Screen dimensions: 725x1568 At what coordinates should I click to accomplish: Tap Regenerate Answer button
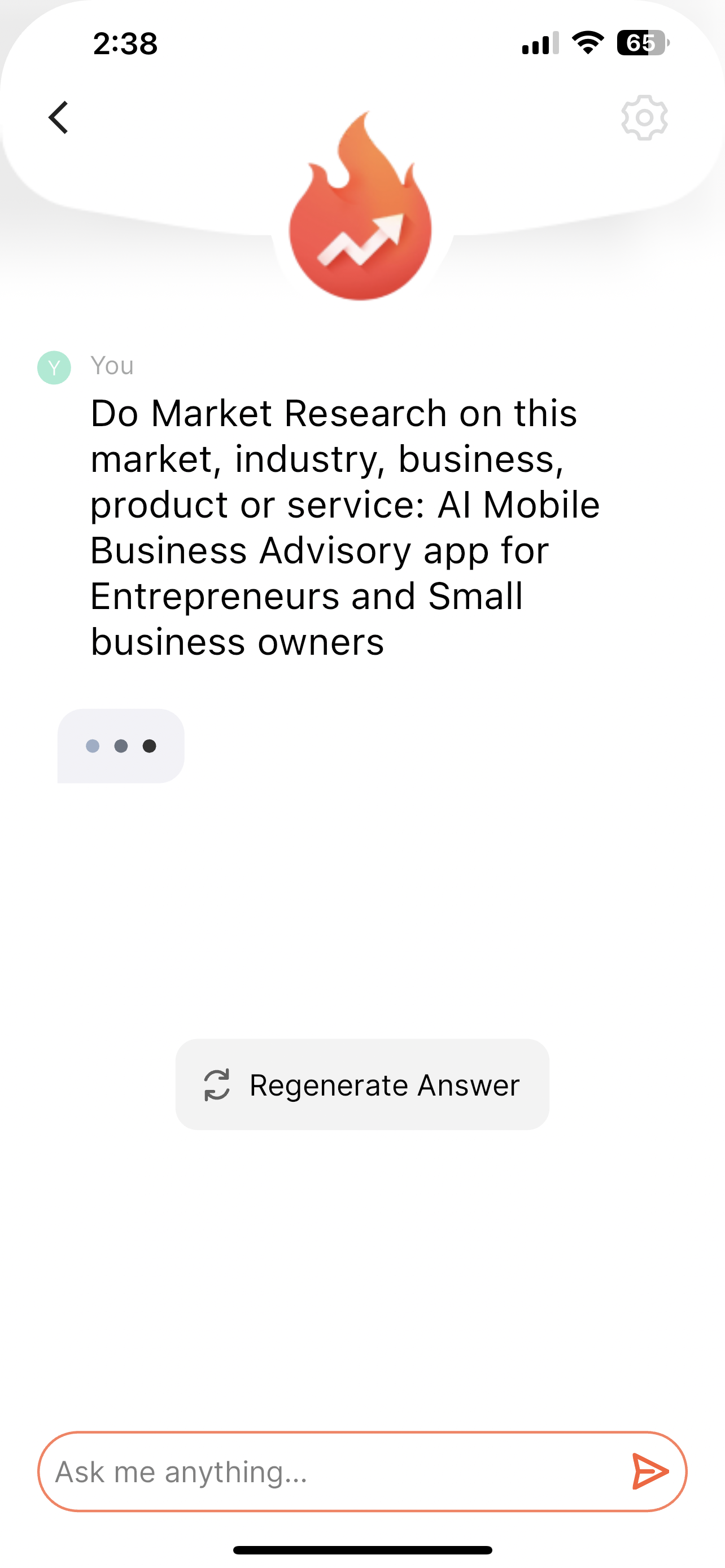pyautogui.click(x=362, y=1085)
